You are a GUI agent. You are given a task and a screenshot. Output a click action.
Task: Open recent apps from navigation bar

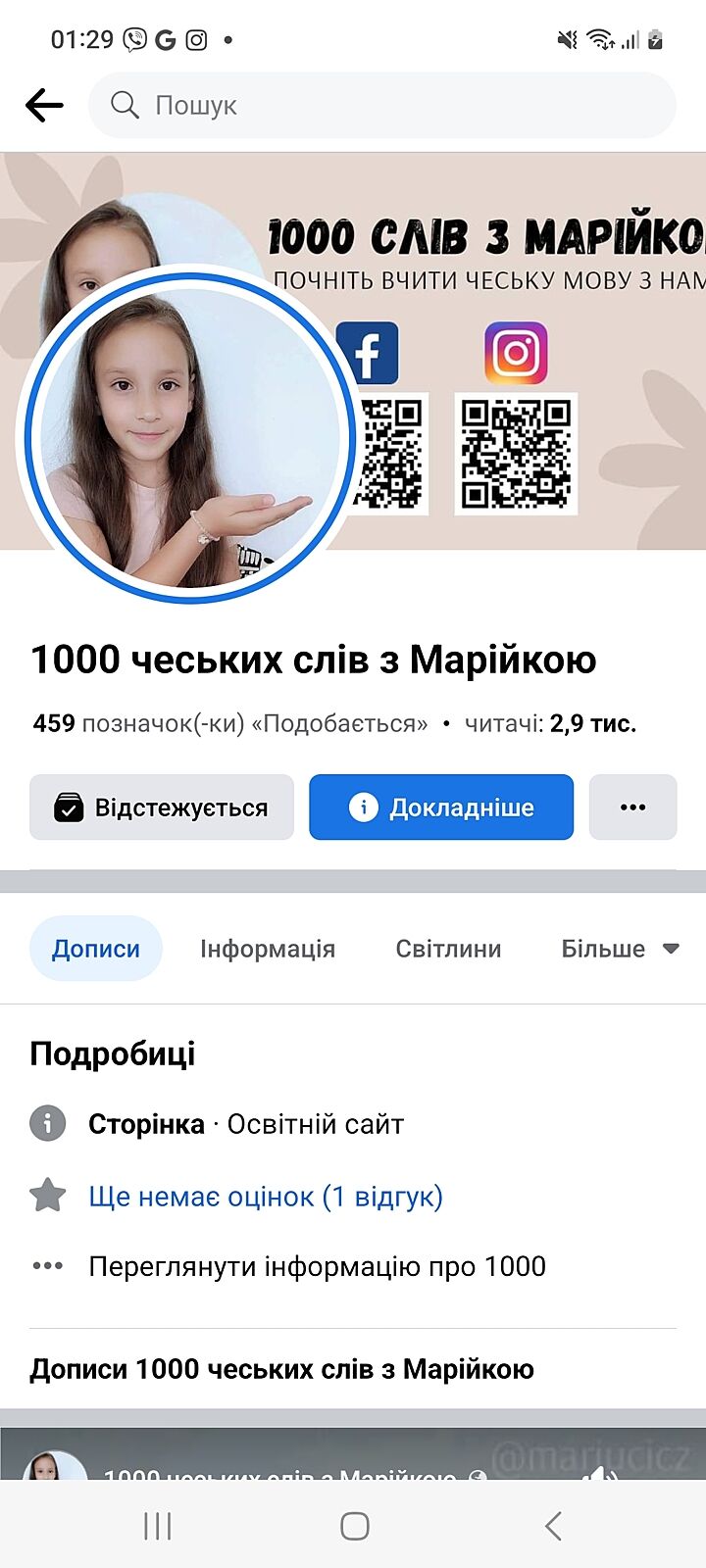[157, 1526]
